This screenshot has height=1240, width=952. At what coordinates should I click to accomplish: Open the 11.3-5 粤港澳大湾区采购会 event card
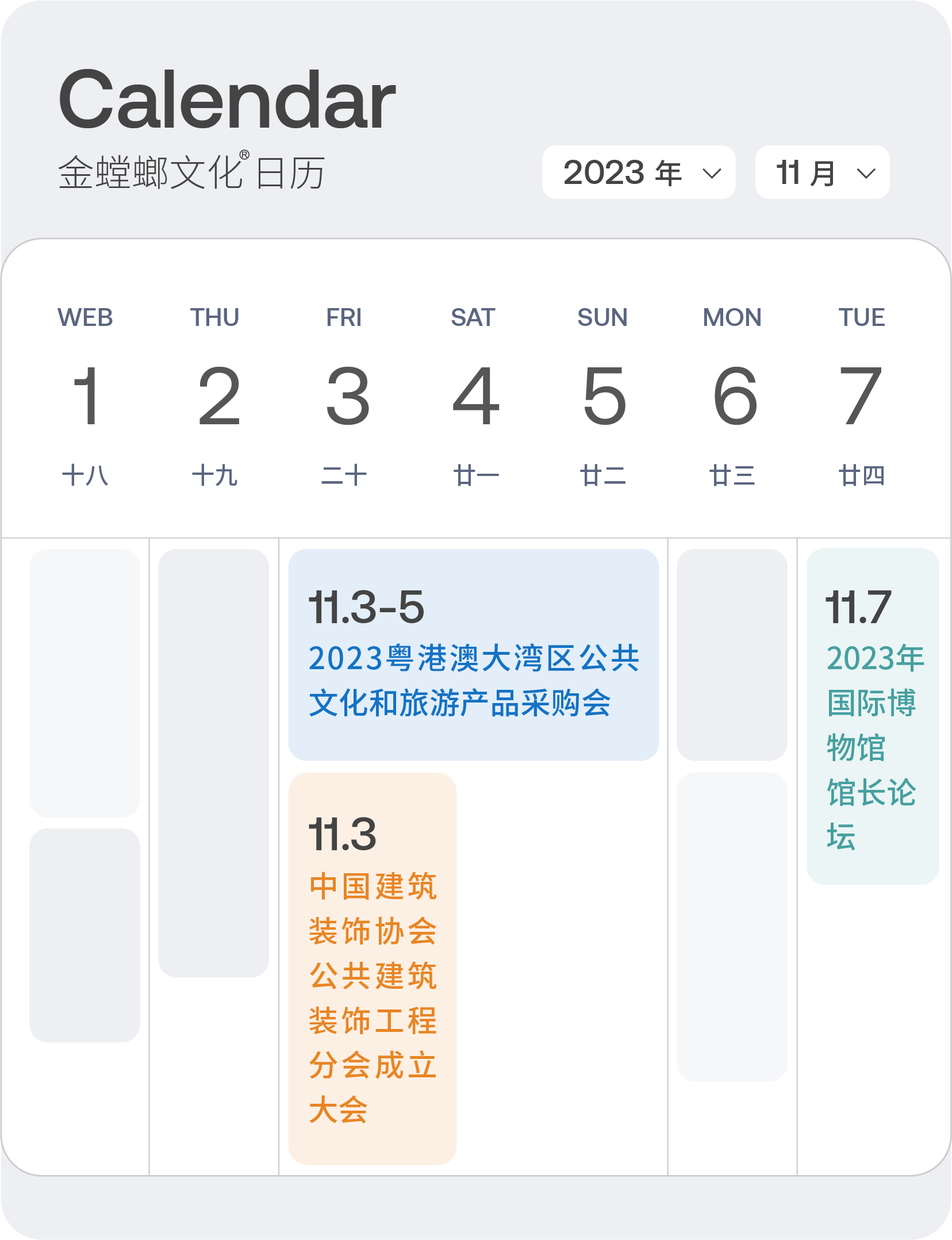point(473,654)
